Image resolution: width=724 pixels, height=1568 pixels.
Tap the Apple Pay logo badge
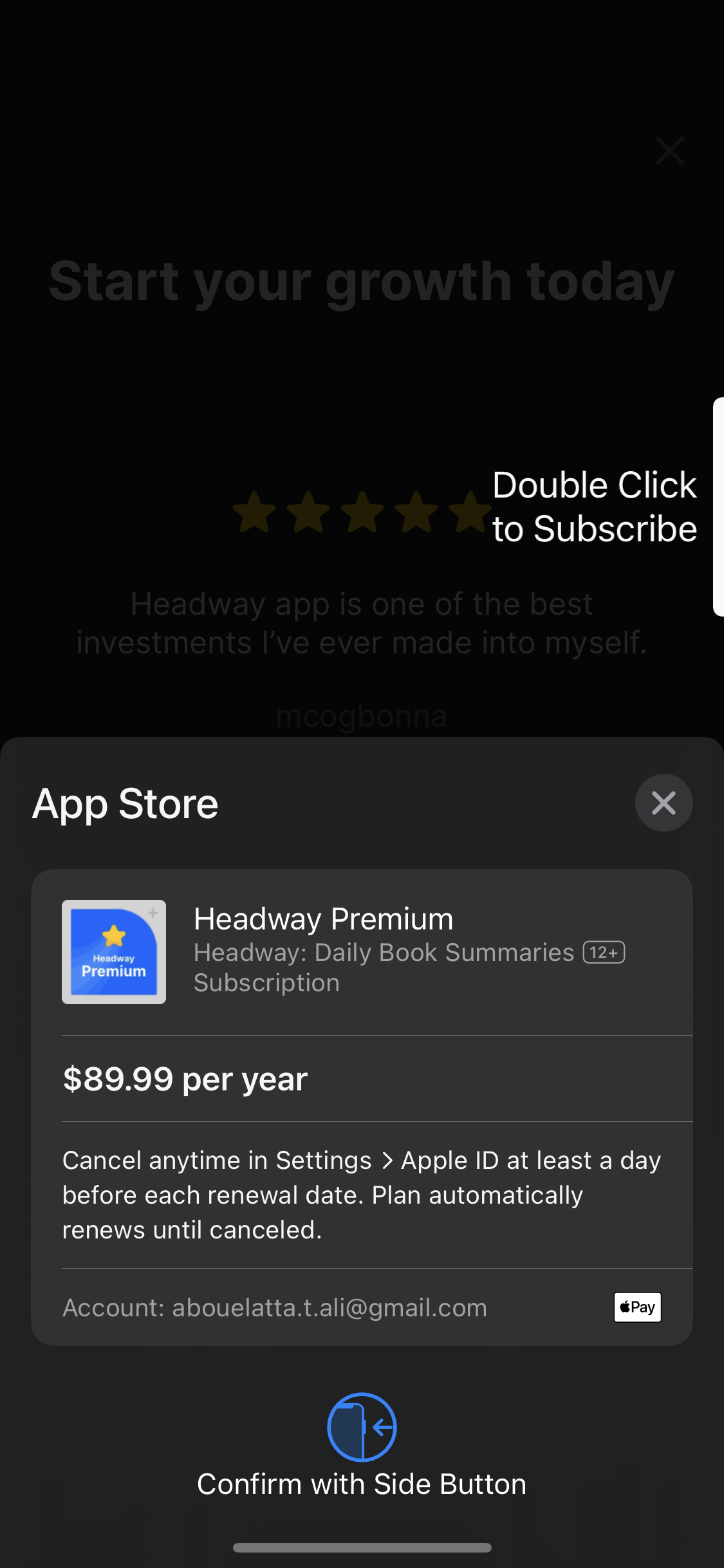pyautogui.click(x=636, y=1307)
